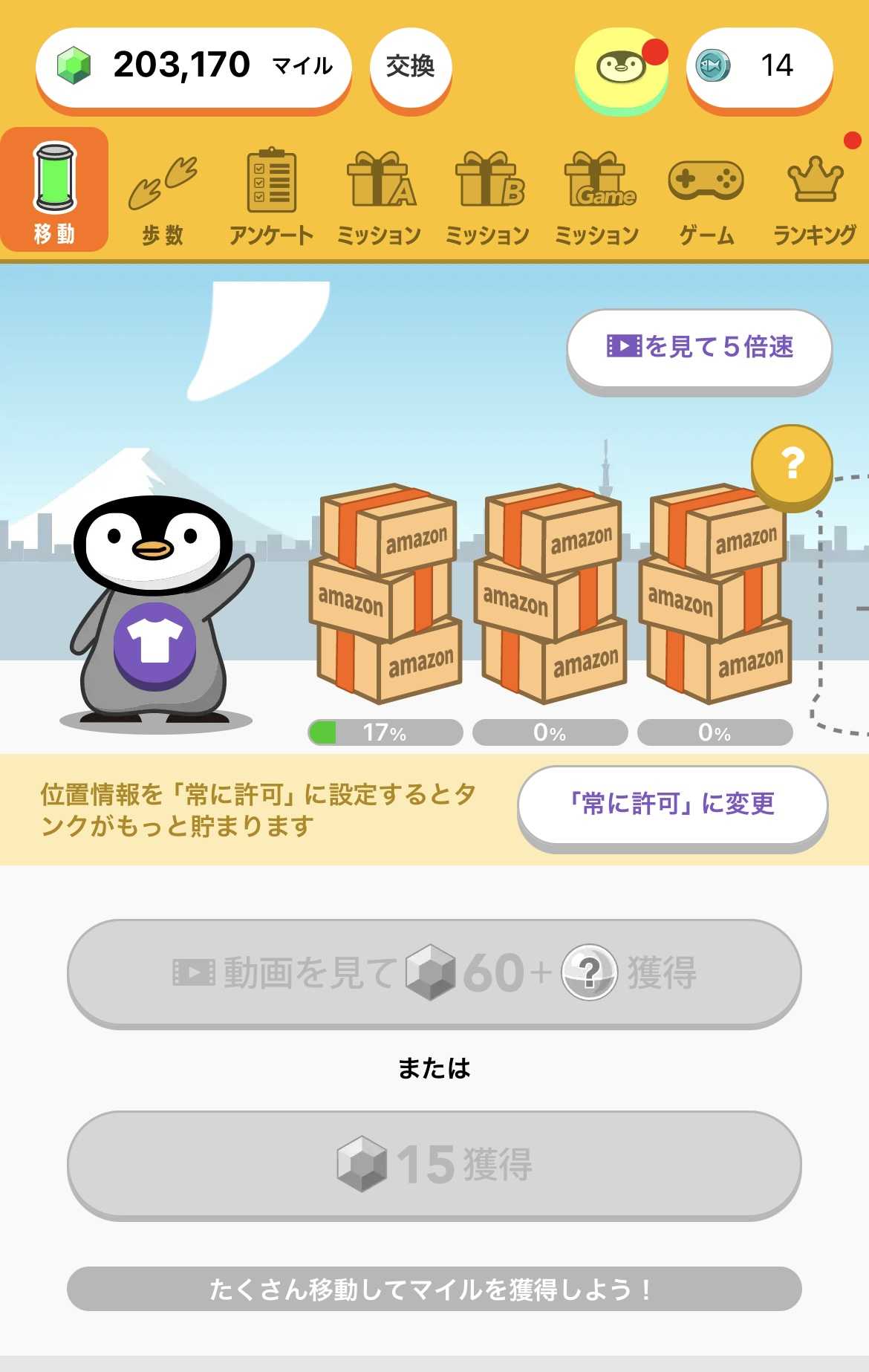Select the 移動 tab

coord(54,190)
